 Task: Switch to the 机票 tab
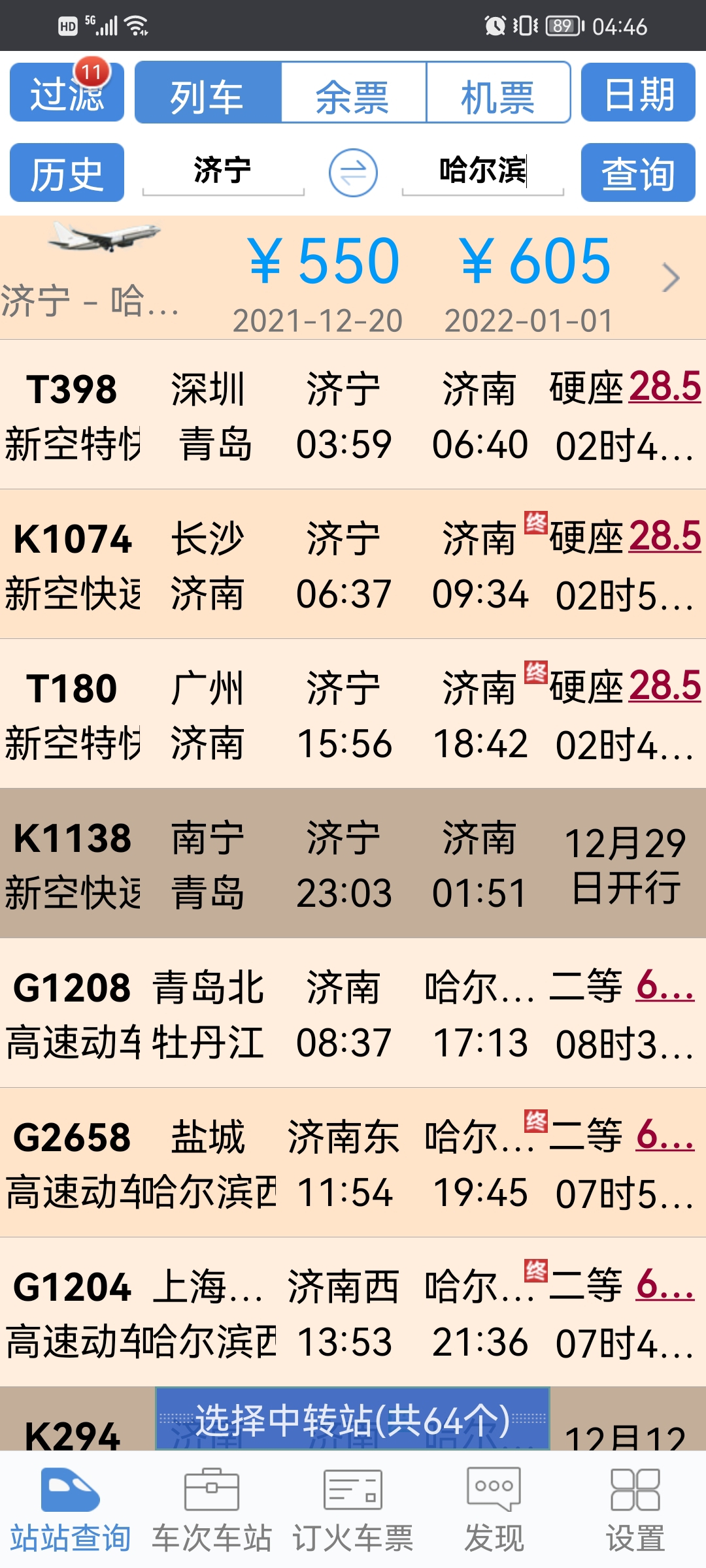pyautogui.click(x=498, y=92)
